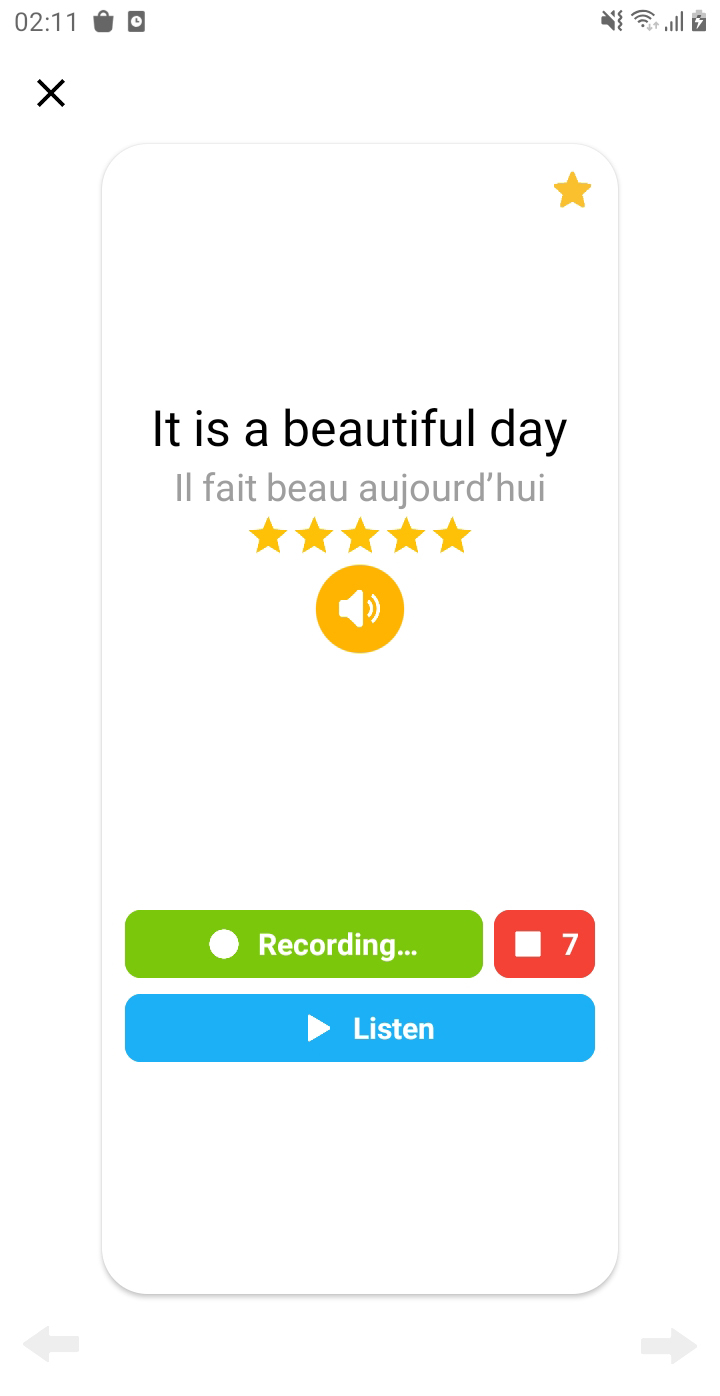Close the flashcard view with the X

[50, 92]
